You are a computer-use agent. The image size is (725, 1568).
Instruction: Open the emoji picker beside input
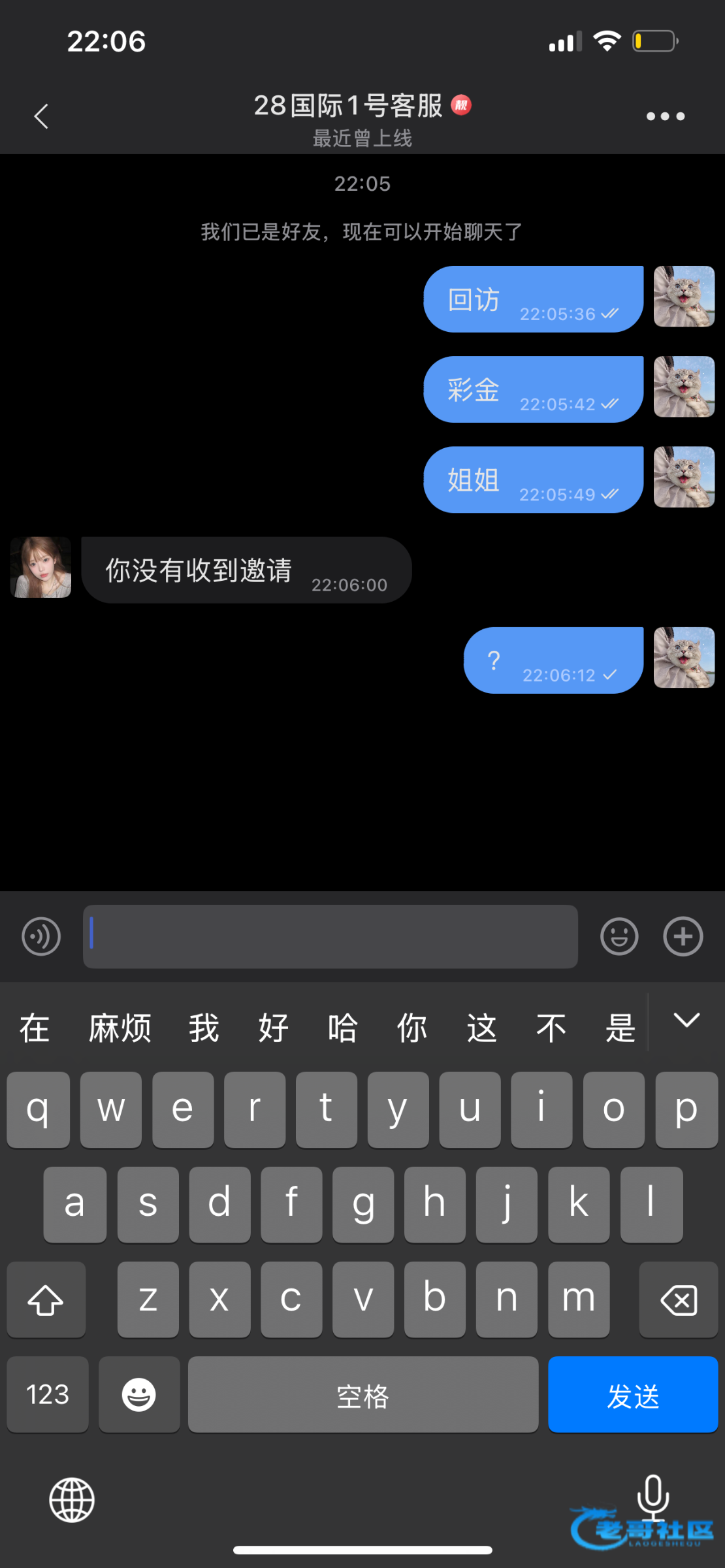(x=619, y=936)
